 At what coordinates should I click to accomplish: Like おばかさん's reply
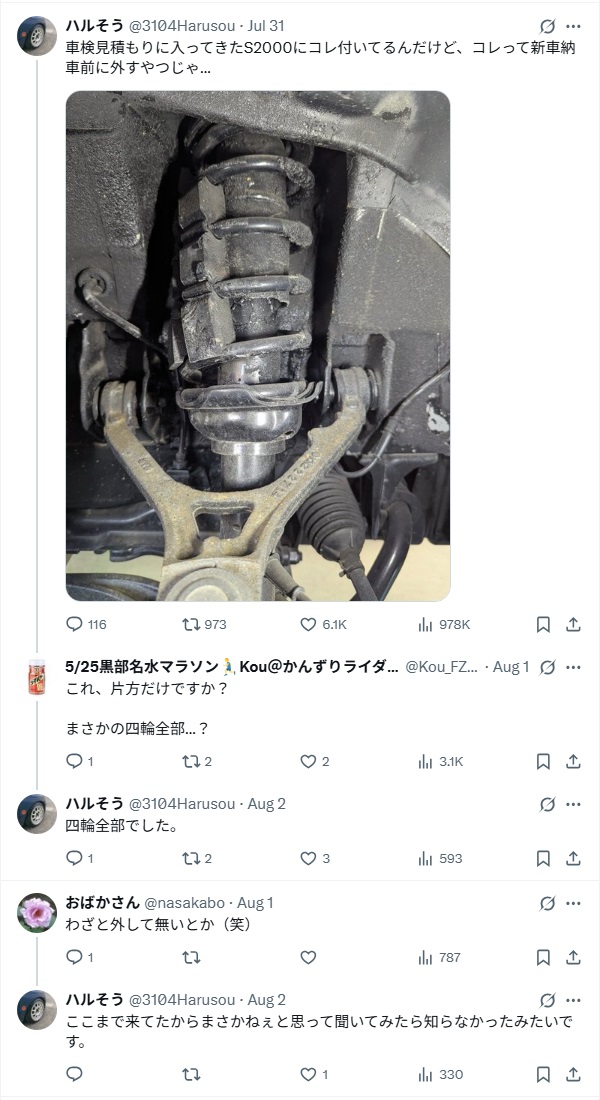click(308, 957)
